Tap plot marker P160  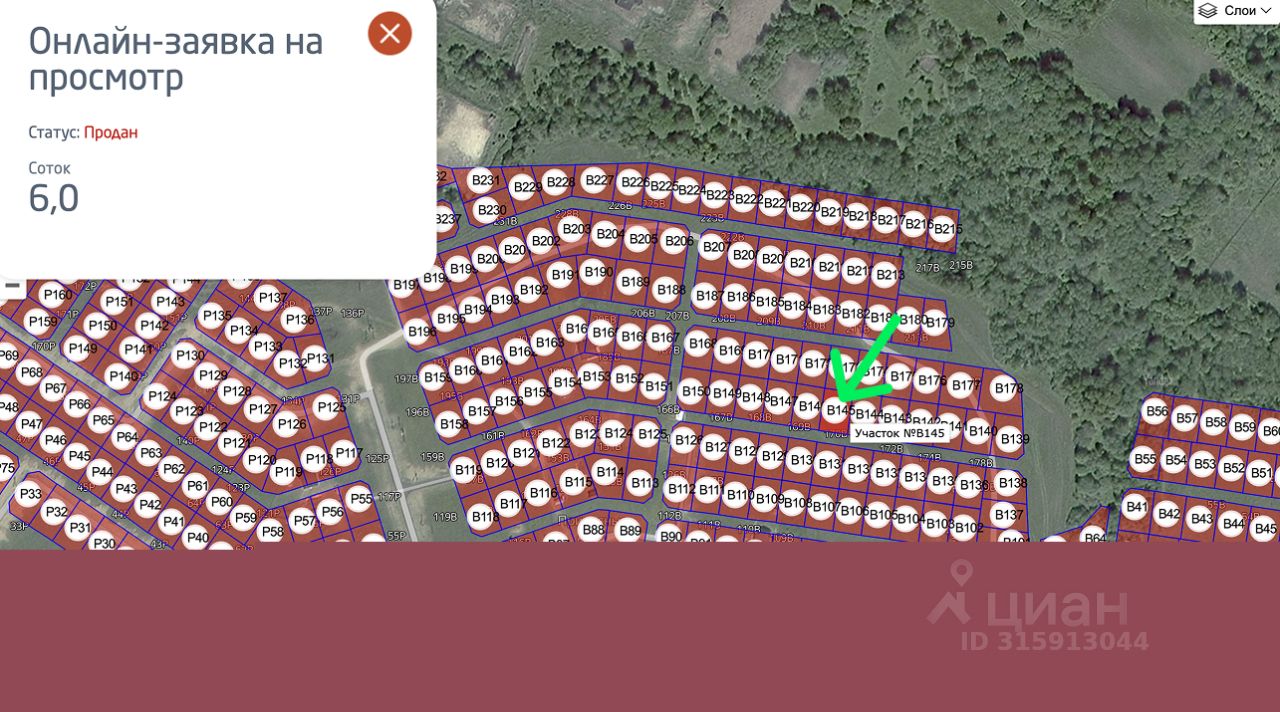(57, 295)
